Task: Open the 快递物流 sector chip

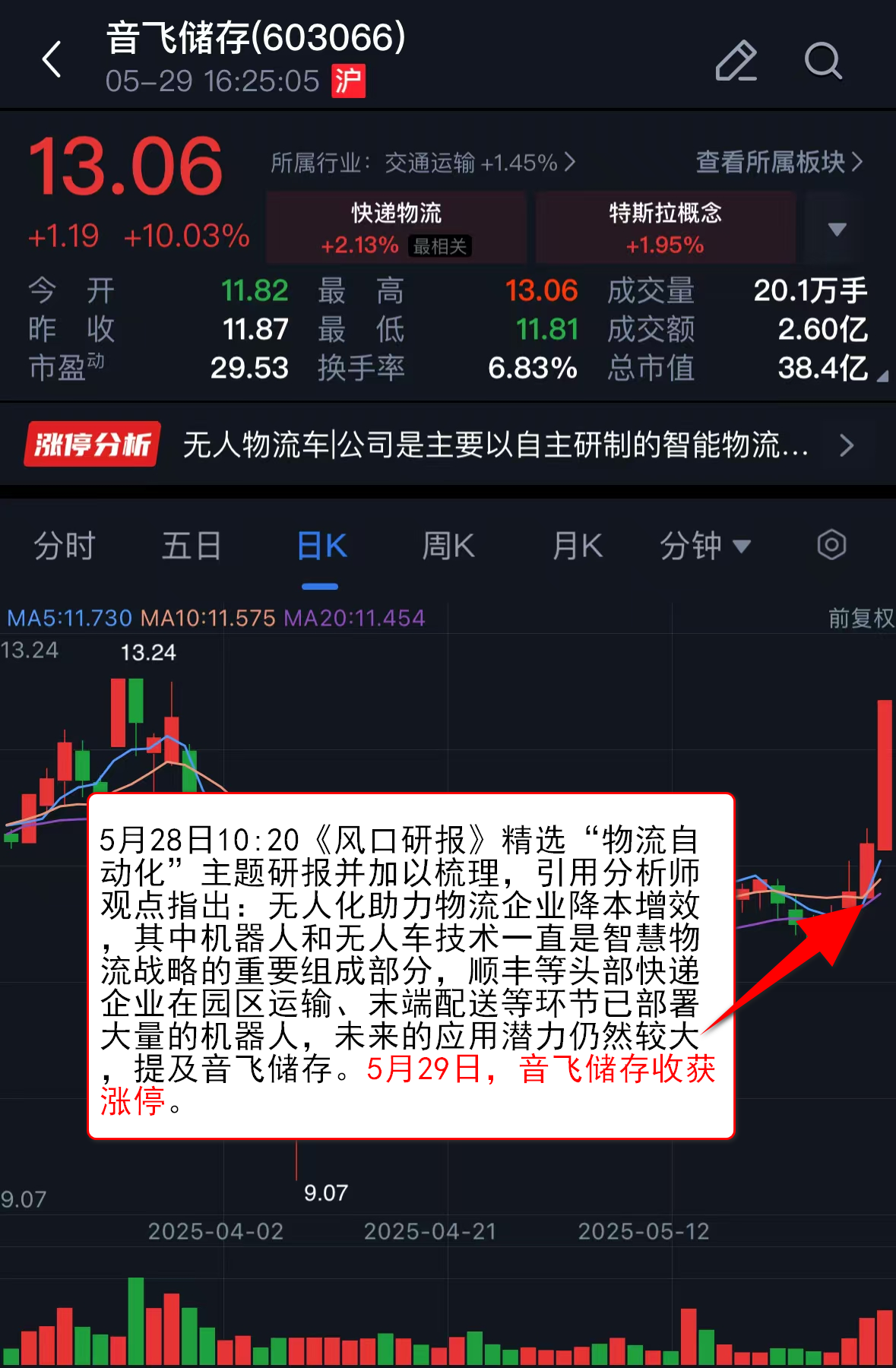Action: pos(396,227)
